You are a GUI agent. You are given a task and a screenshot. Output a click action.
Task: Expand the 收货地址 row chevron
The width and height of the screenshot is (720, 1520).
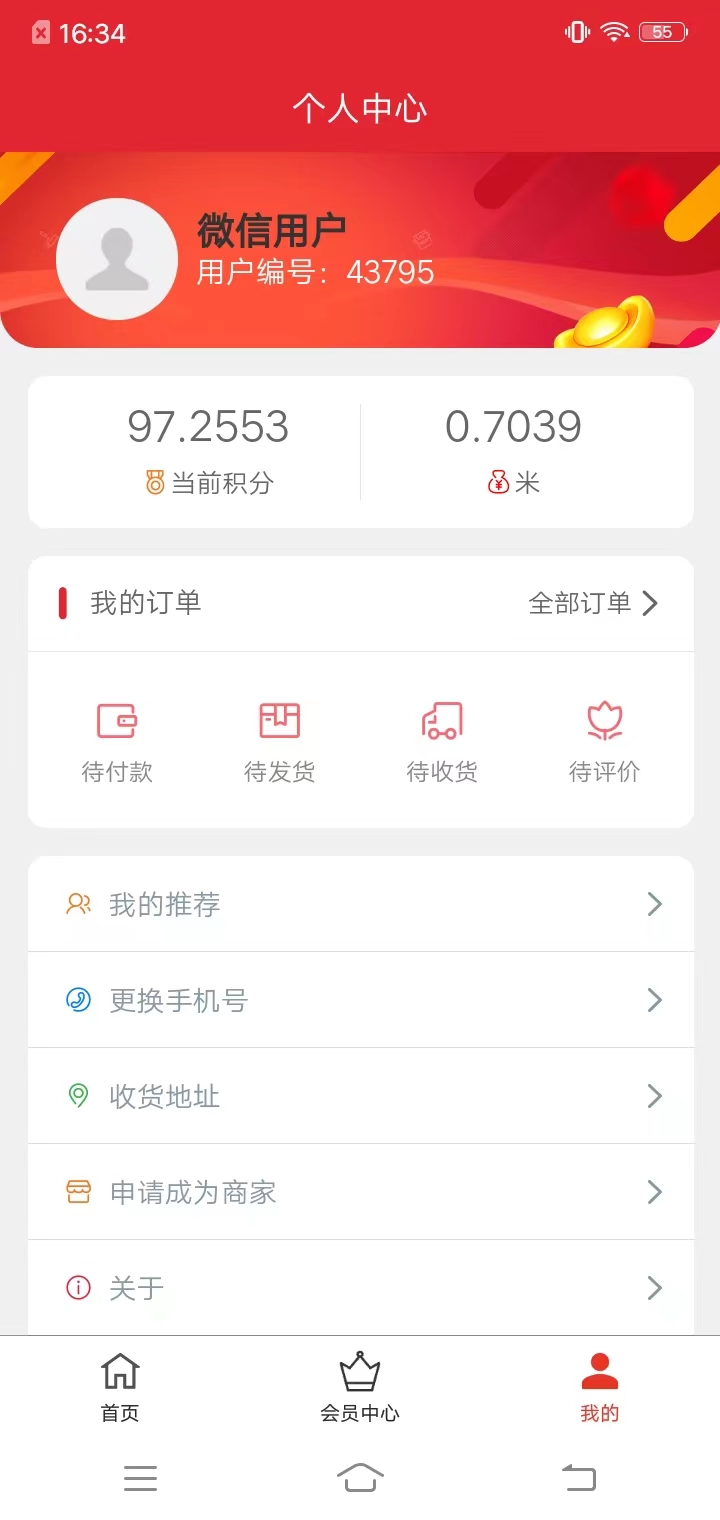coord(653,1096)
